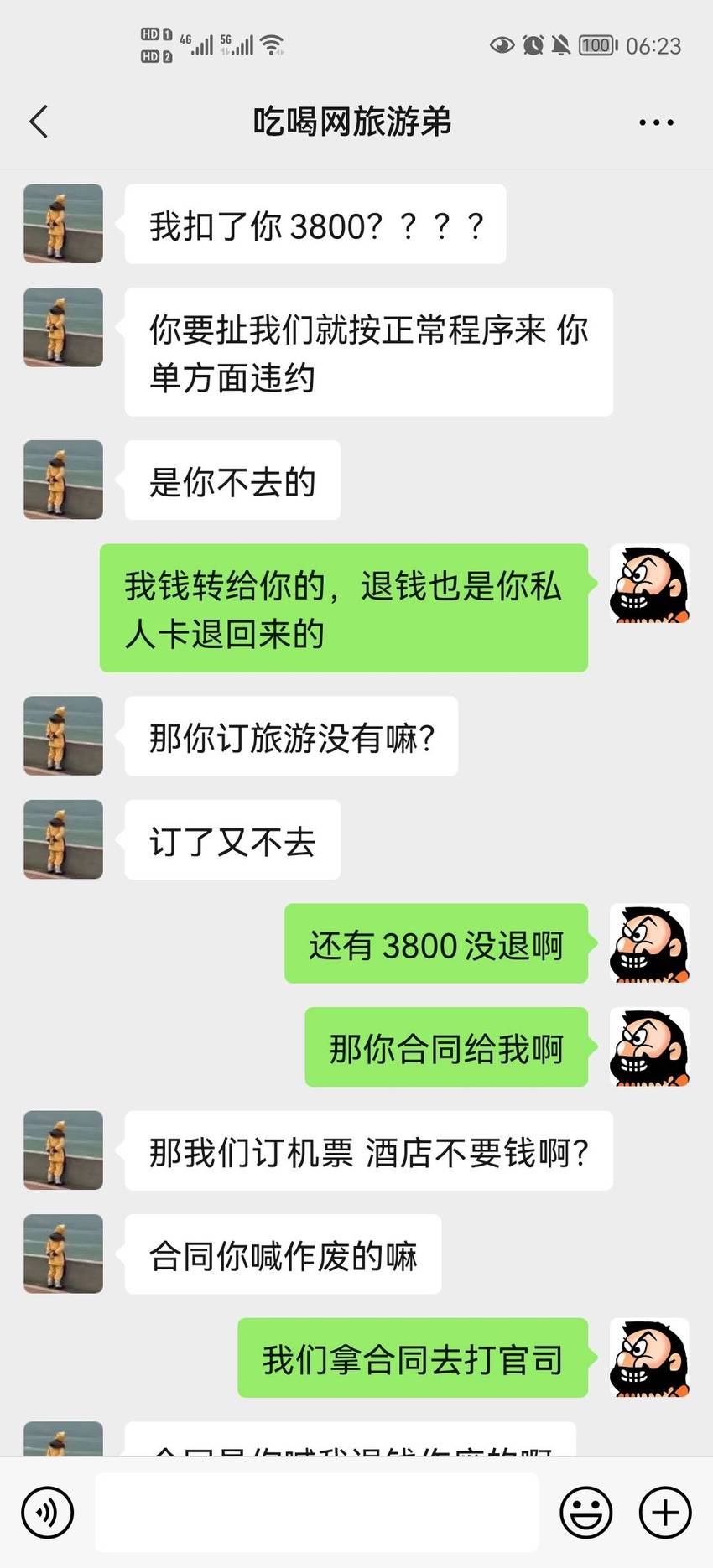Open my avatar beside 还有3800没退啊 message
This screenshot has width=713, height=1568.
click(649, 943)
